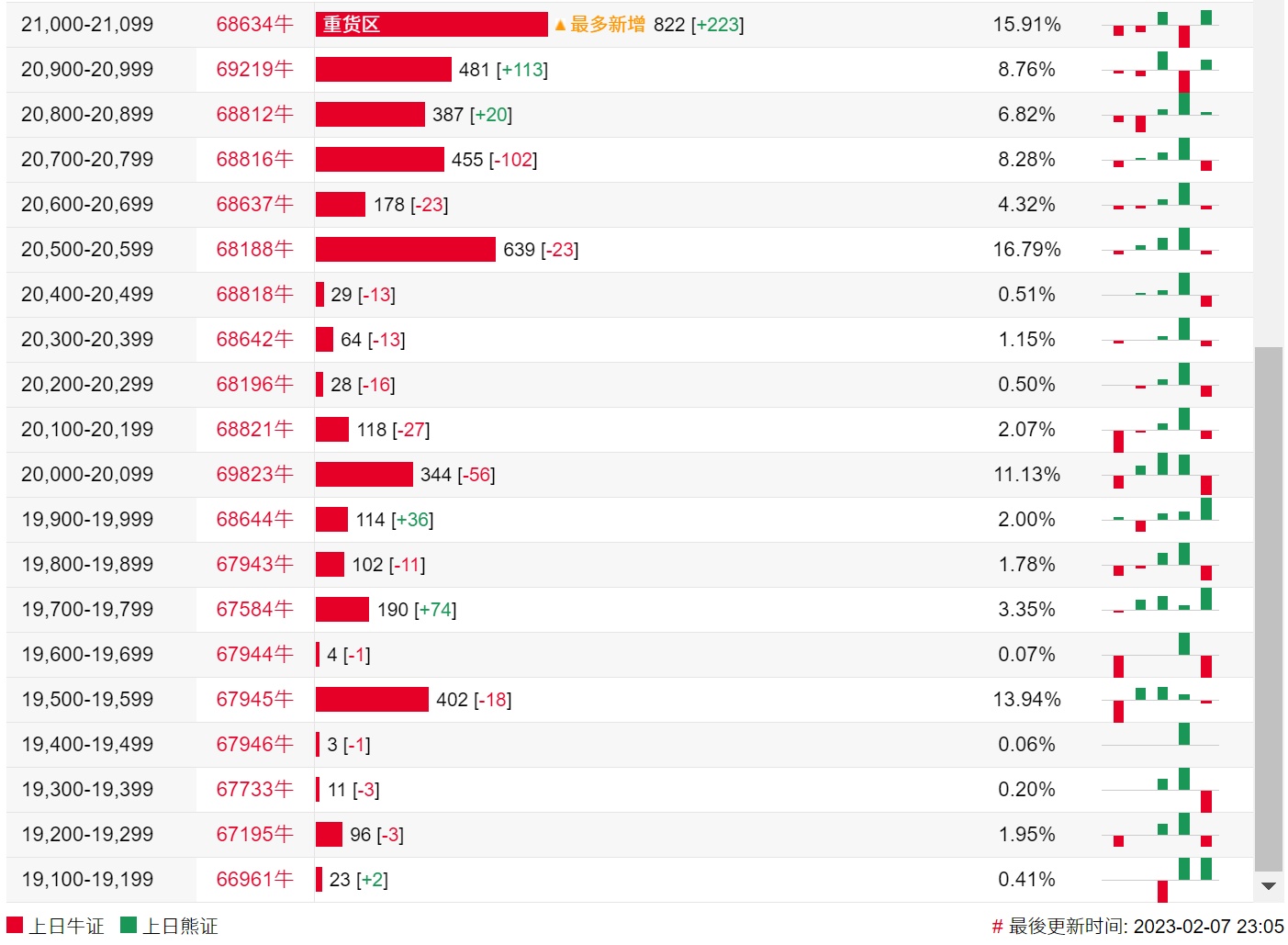This screenshot has height=945, width=1288.
Task: Open warrant code 68634牛
Action: coord(254,25)
